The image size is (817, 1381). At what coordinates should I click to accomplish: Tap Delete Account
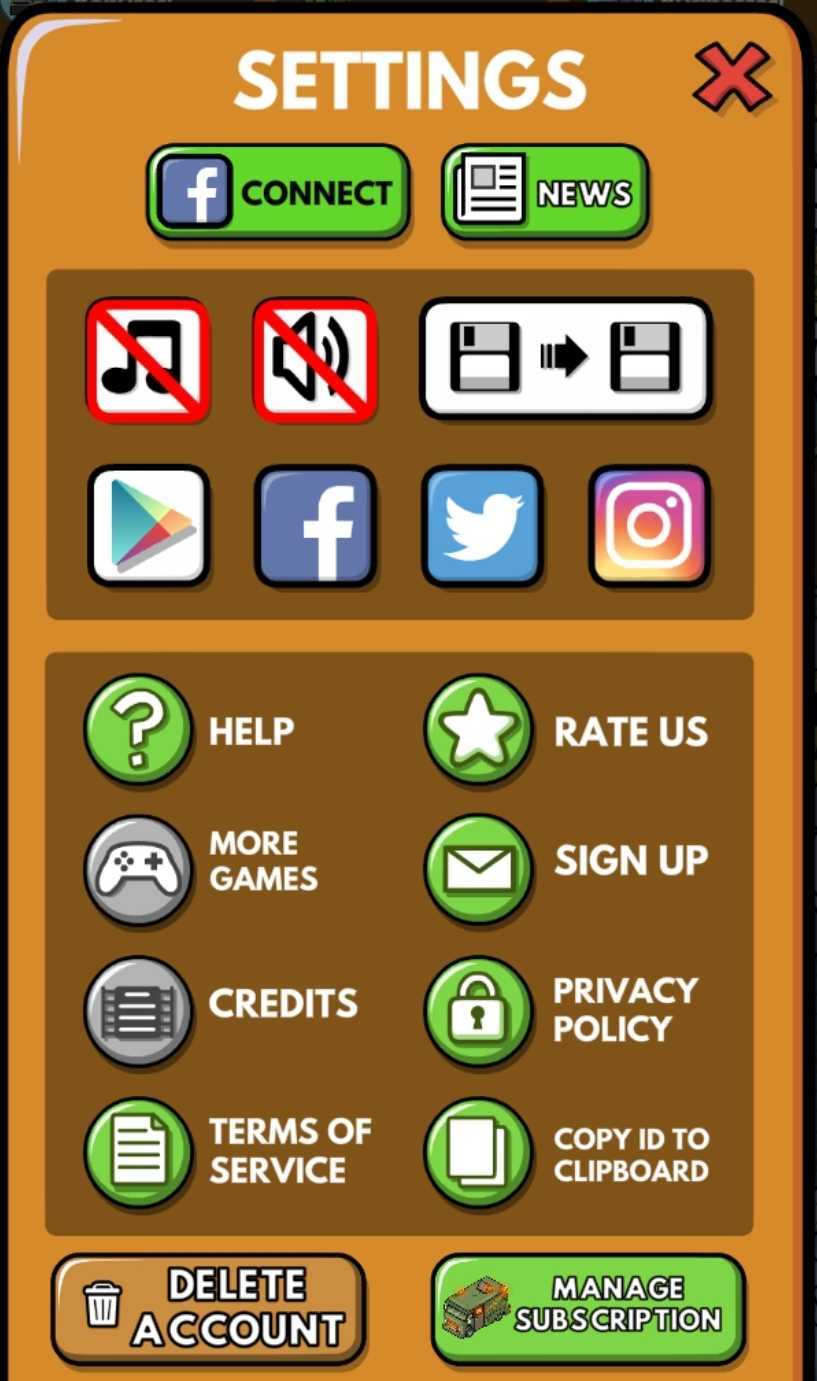pyautogui.click(x=208, y=1308)
